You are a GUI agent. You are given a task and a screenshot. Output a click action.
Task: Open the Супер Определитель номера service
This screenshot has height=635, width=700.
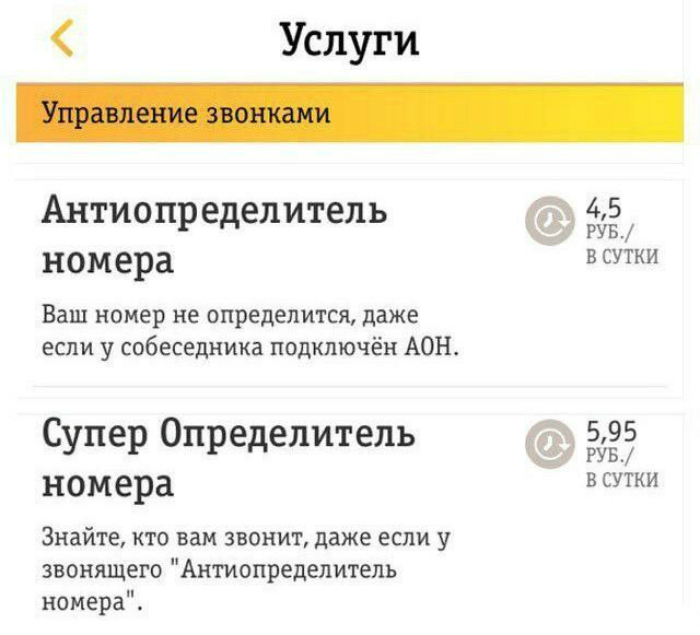230,460
